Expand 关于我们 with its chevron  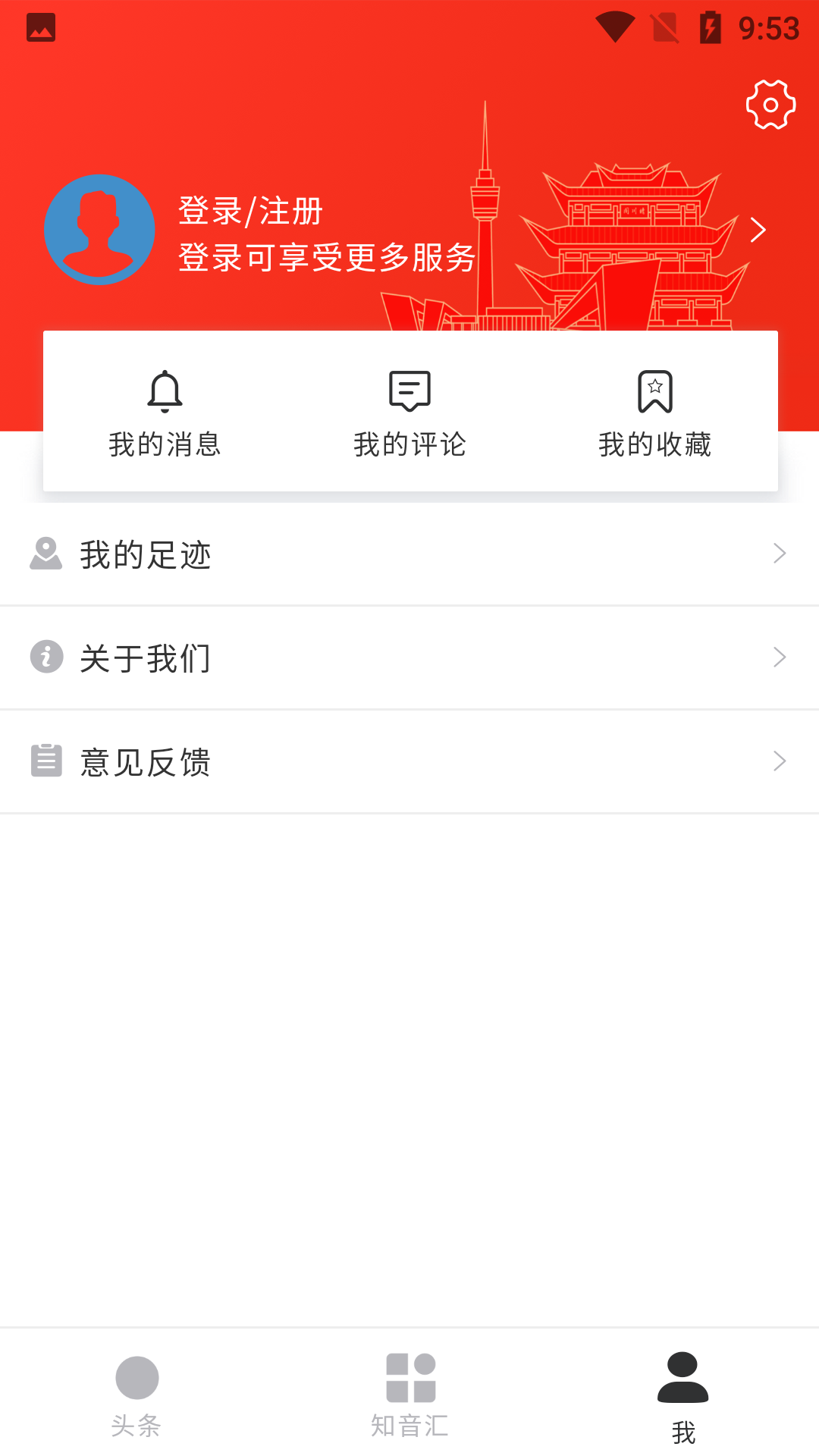point(780,657)
